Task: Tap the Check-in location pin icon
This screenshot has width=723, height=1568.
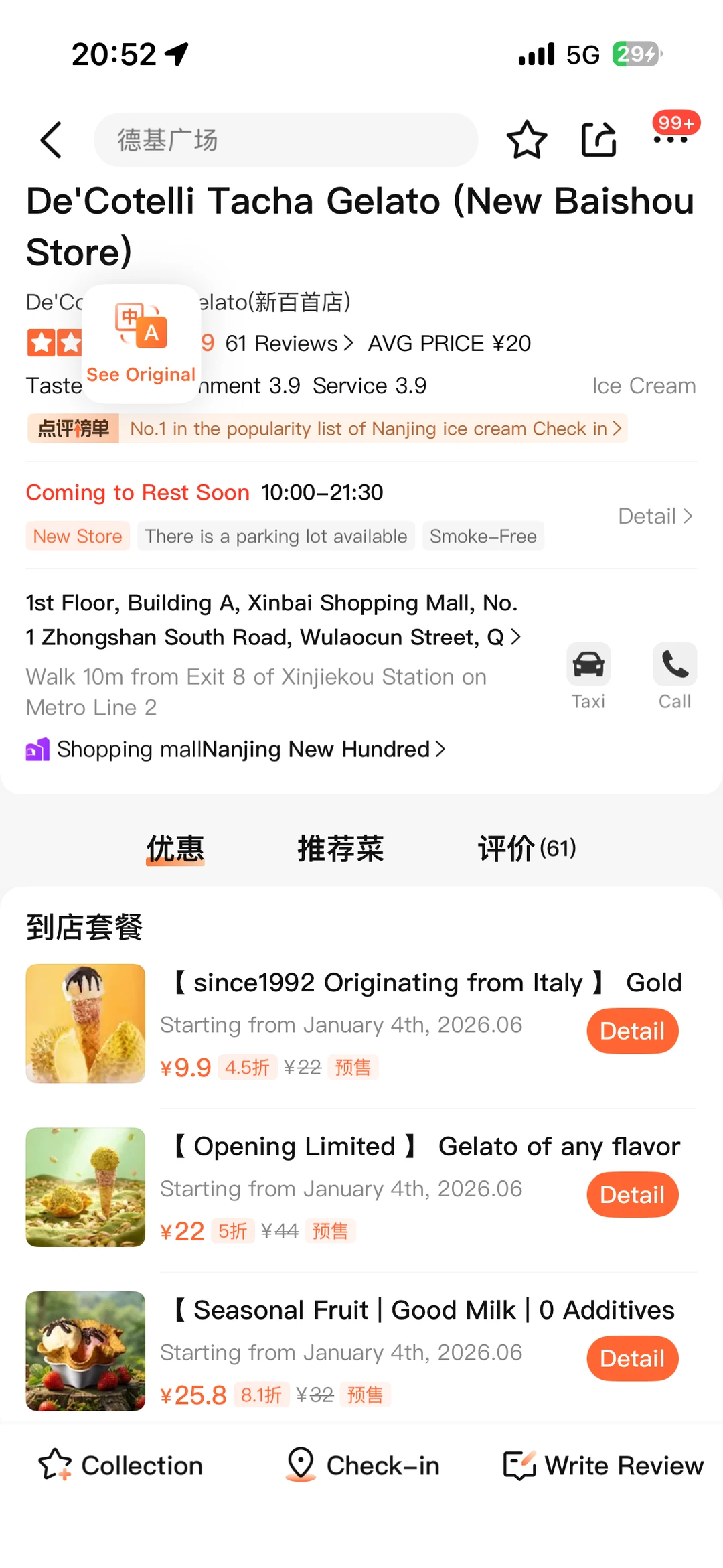Action: [x=301, y=1464]
